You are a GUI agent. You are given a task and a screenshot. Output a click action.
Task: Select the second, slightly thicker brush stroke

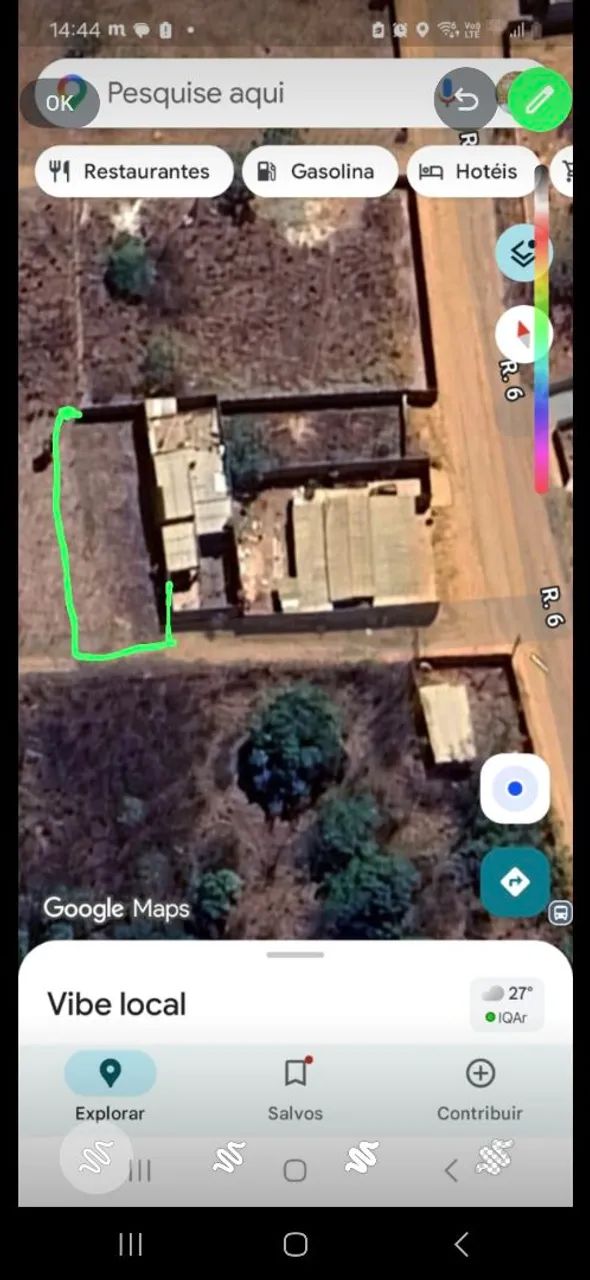[x=229, y=1158]
